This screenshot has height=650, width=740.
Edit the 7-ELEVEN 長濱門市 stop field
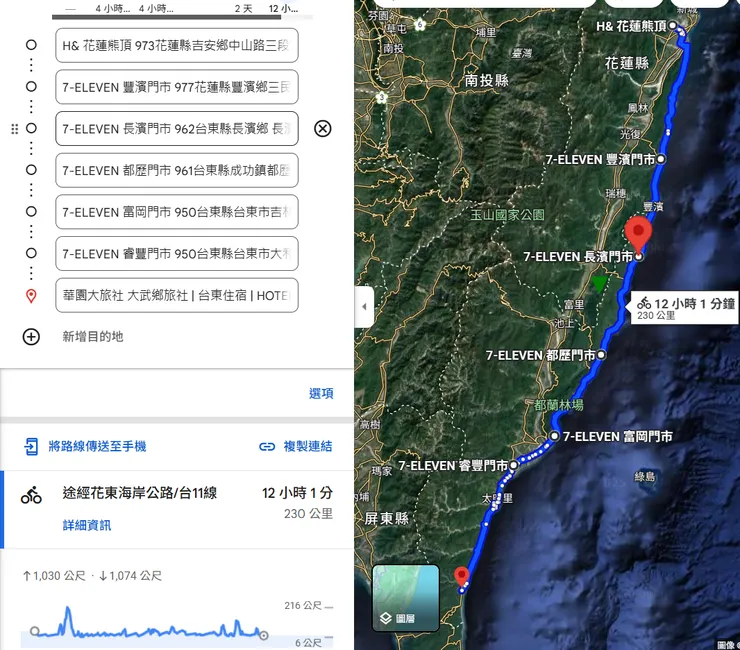pos(177,129)
